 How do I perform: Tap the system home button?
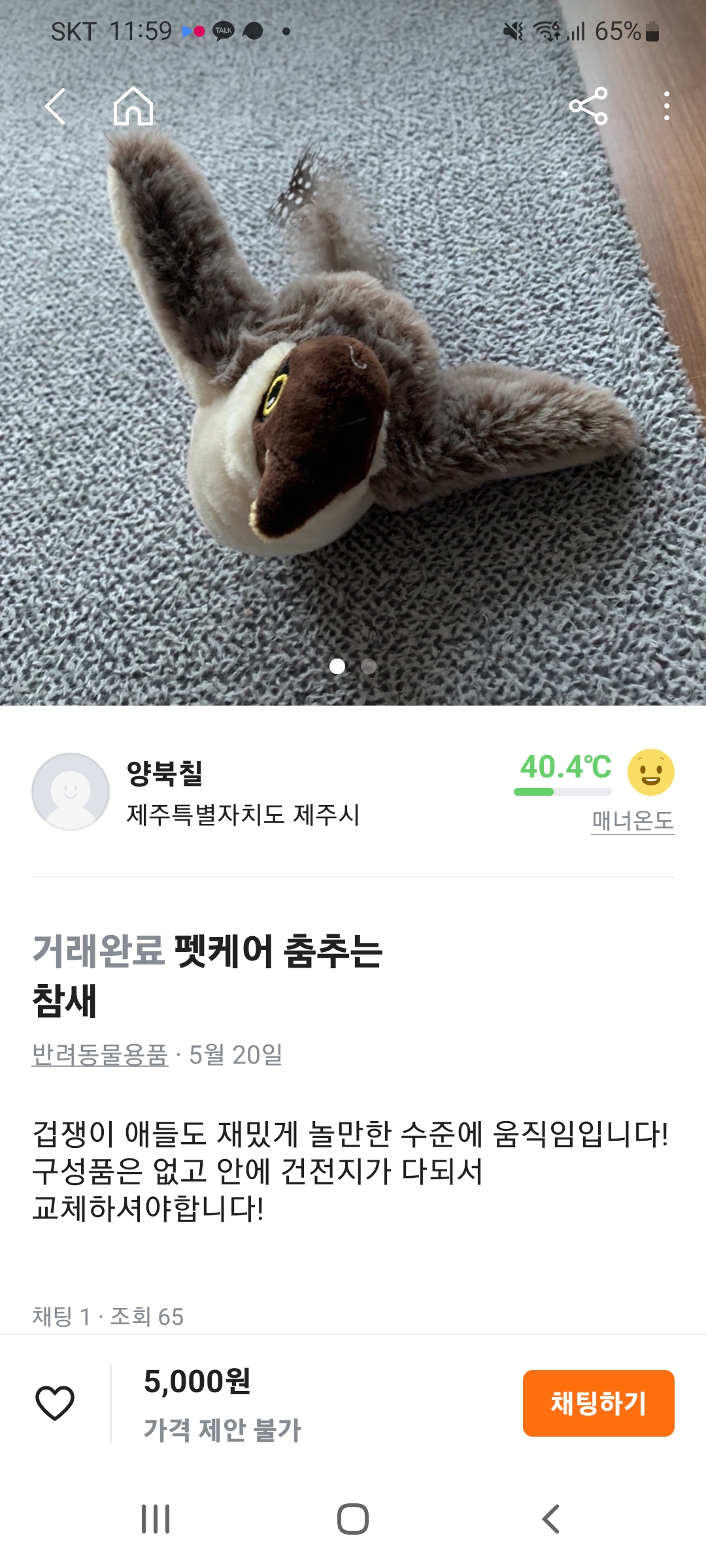(353, 1519)
